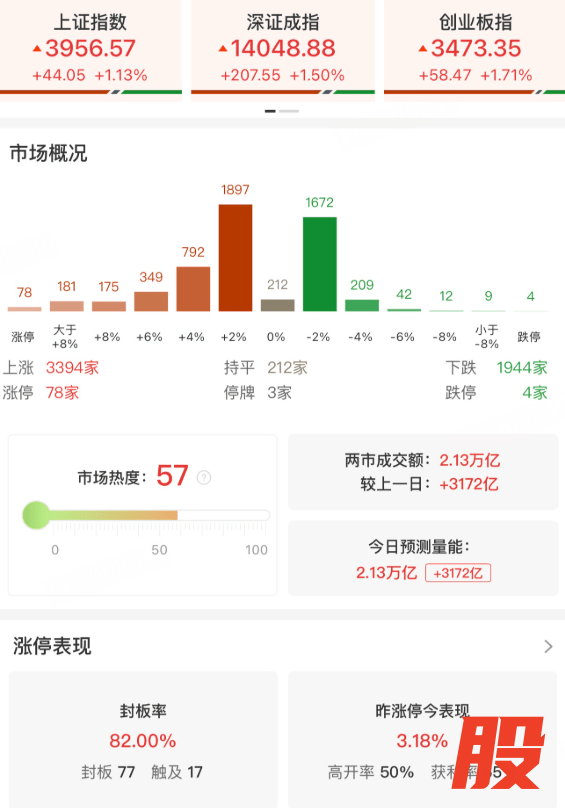
Task: Expand 涨停表现 with the chevron arrow
Action: coord(549,646)
